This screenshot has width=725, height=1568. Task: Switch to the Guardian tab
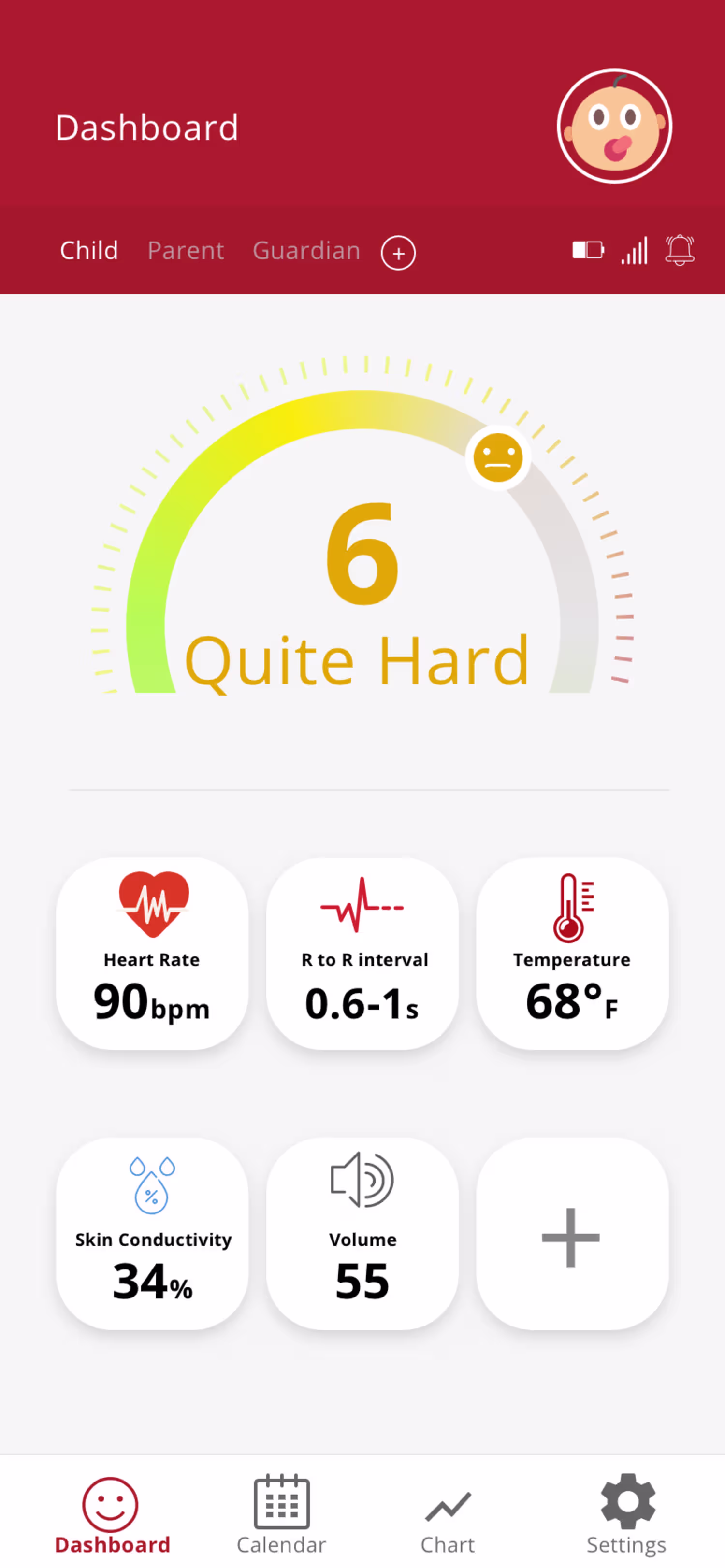click(x=306, y=251)
